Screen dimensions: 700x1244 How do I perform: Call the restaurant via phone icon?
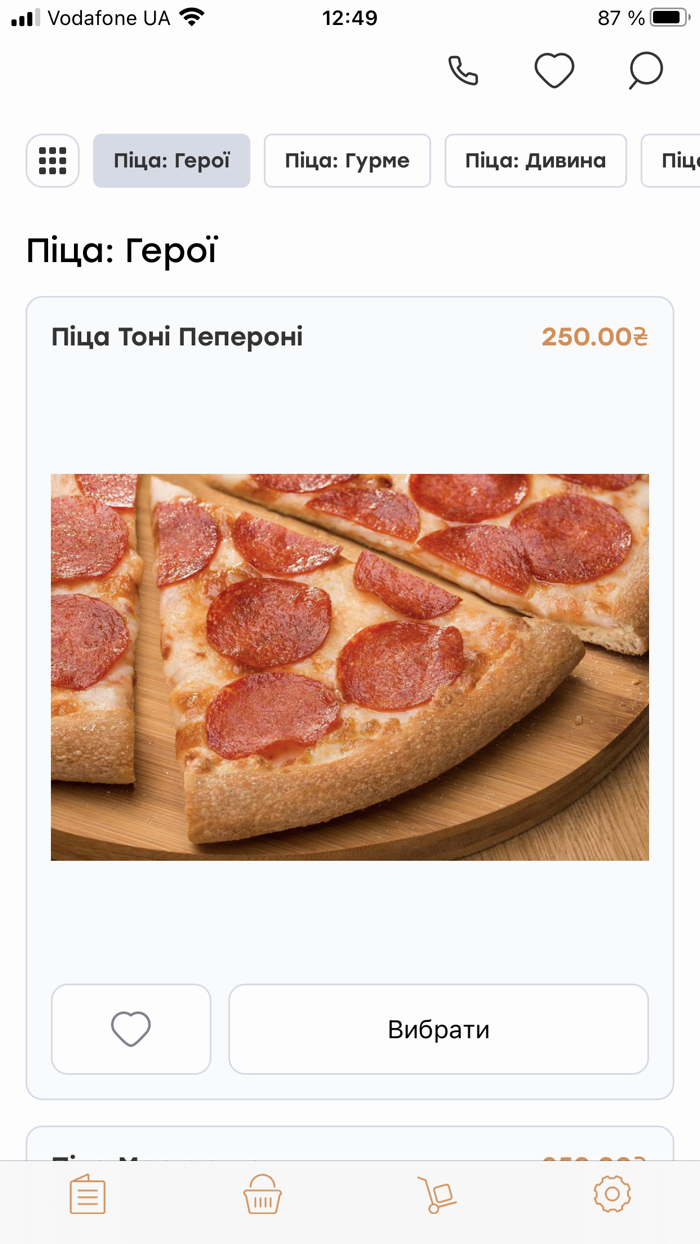(463, 71)
